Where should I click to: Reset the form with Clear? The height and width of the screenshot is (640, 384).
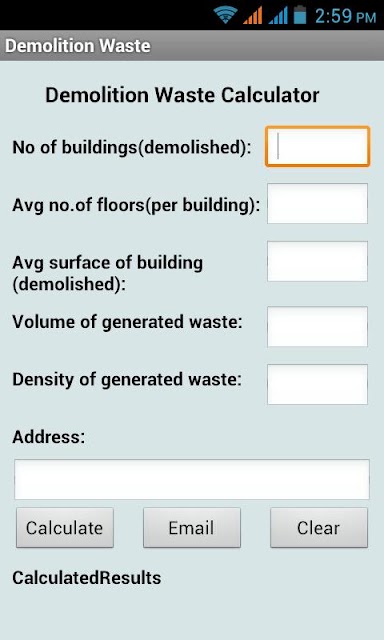[x=319, y=528]
